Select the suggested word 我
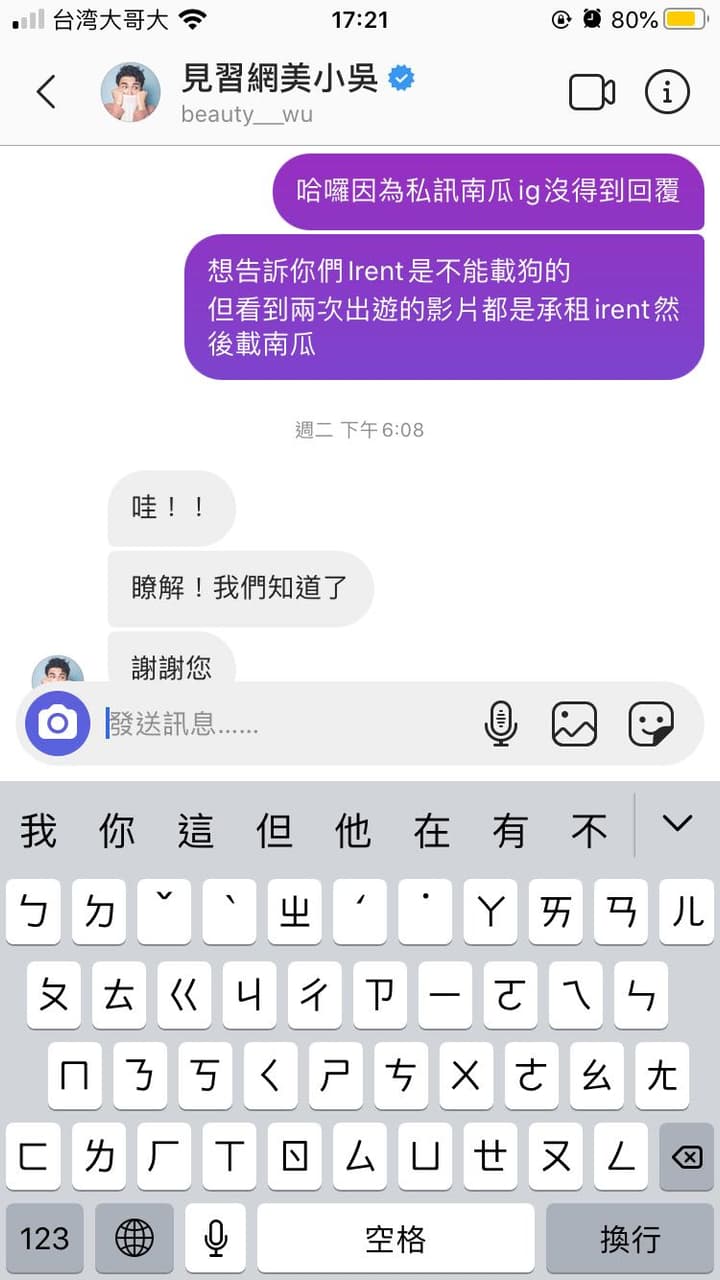 tap(38, 831)
